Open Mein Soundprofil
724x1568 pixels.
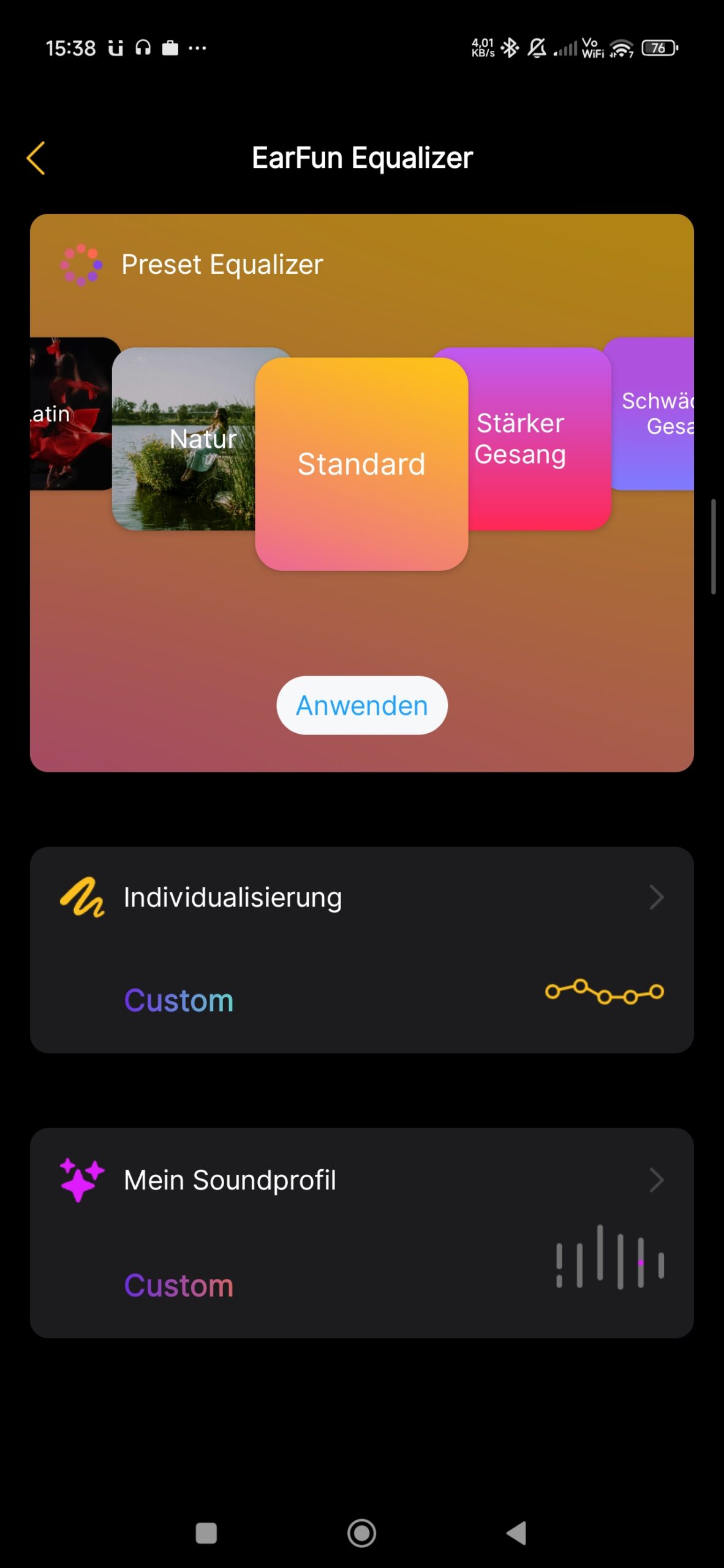click(x=361, y=1180)
